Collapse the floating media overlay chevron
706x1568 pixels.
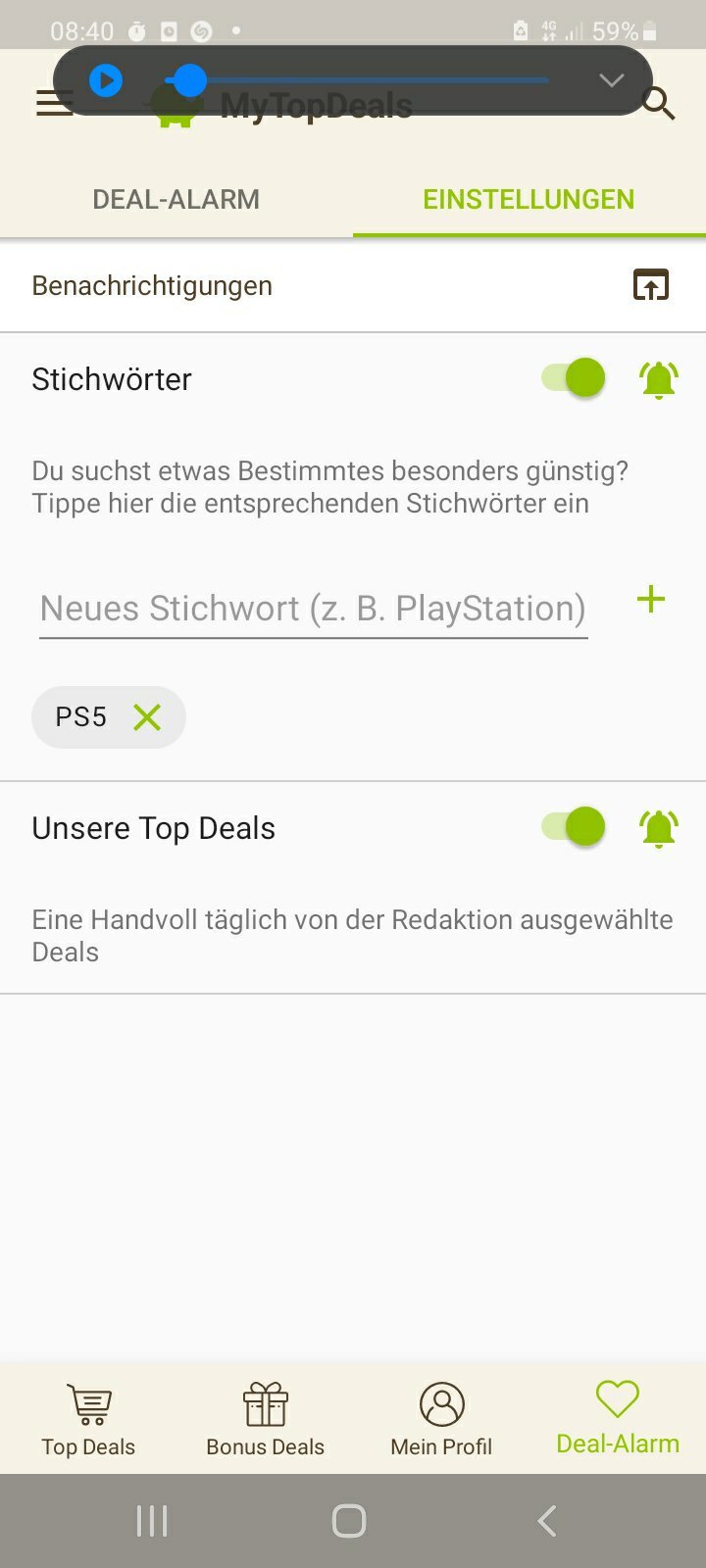click(611, 80)
